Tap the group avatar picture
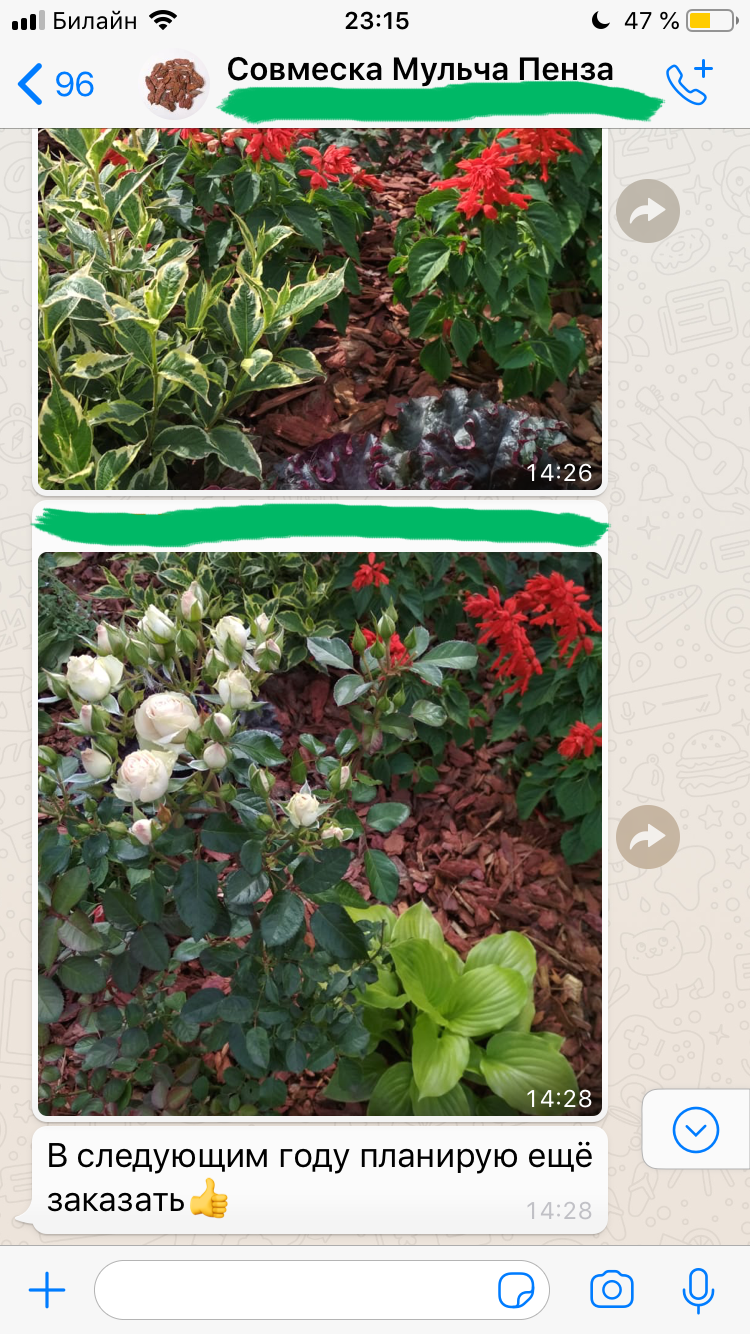The image size is (750, 1334). pyautogui.click(x=175, y=84)
